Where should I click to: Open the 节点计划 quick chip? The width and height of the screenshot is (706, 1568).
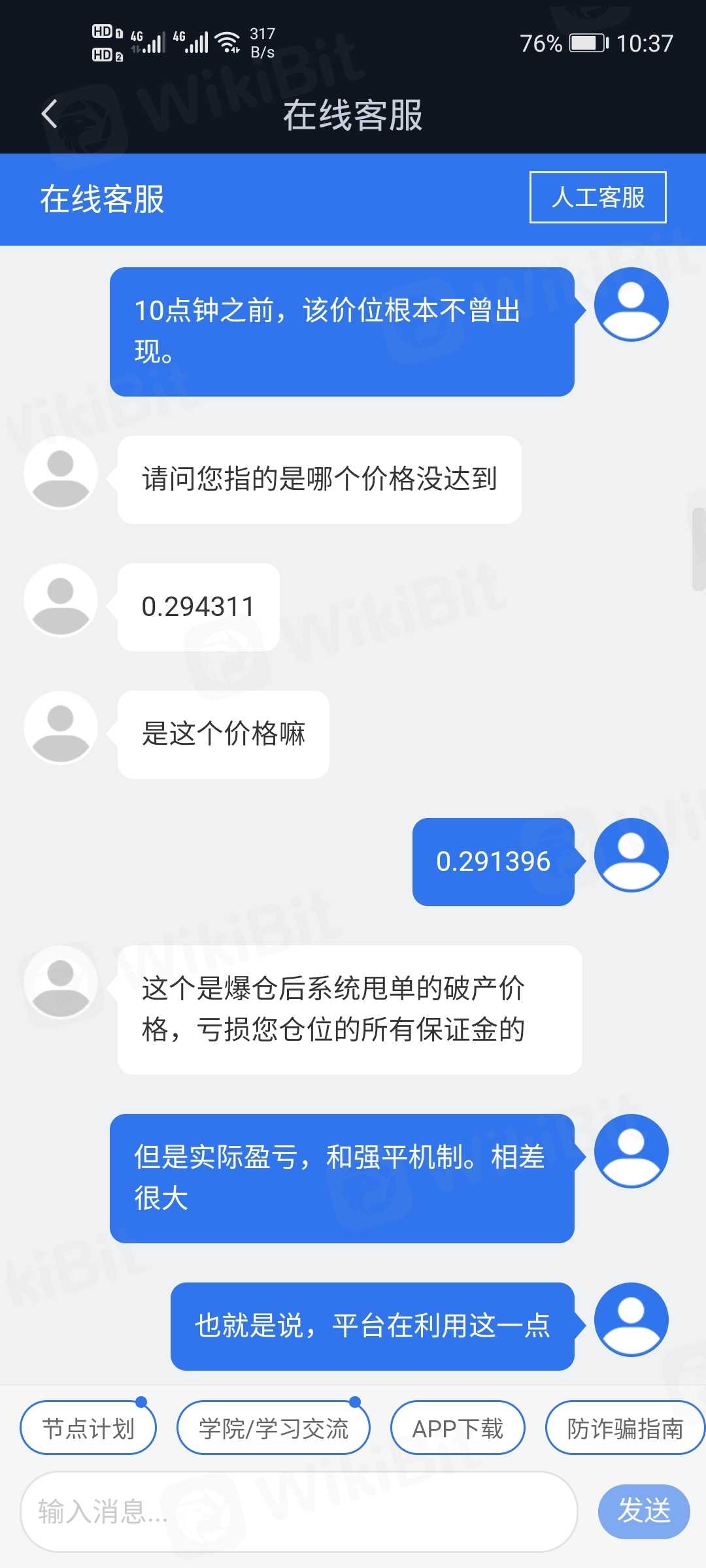click(88, 1428)
